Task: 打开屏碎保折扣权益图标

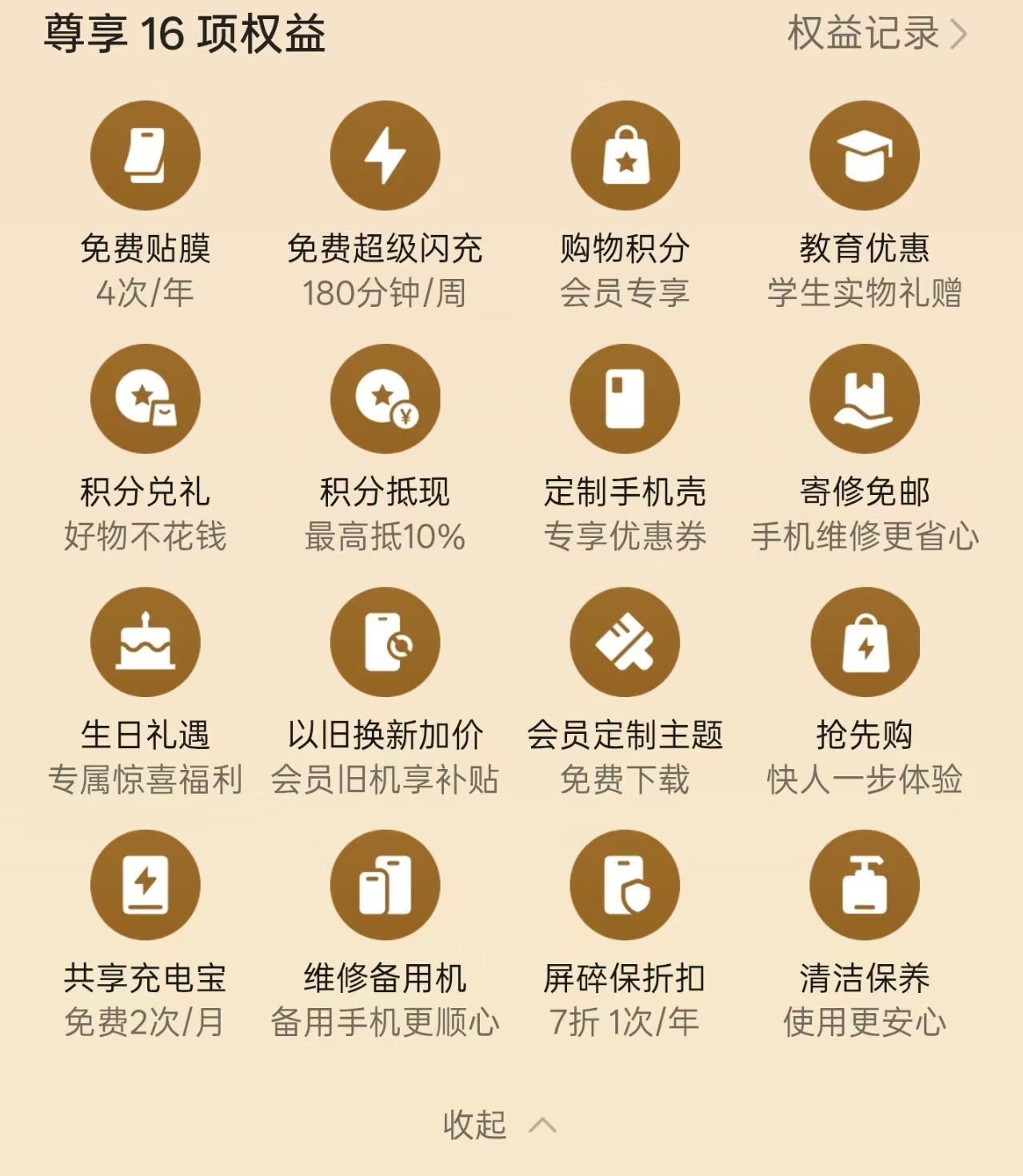Action: click(625, 885)
